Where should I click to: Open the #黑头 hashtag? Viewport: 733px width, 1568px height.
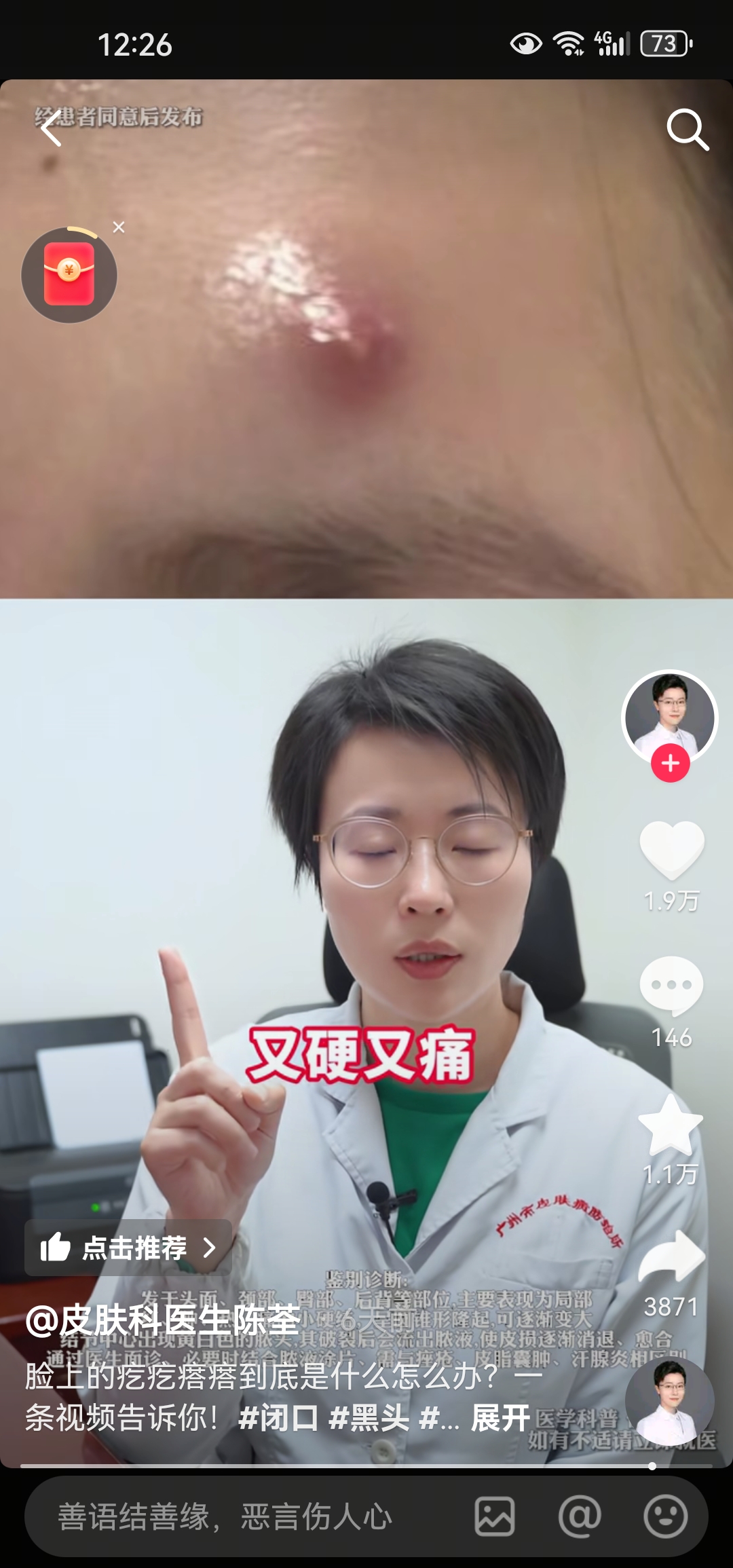click(369, 1418)
